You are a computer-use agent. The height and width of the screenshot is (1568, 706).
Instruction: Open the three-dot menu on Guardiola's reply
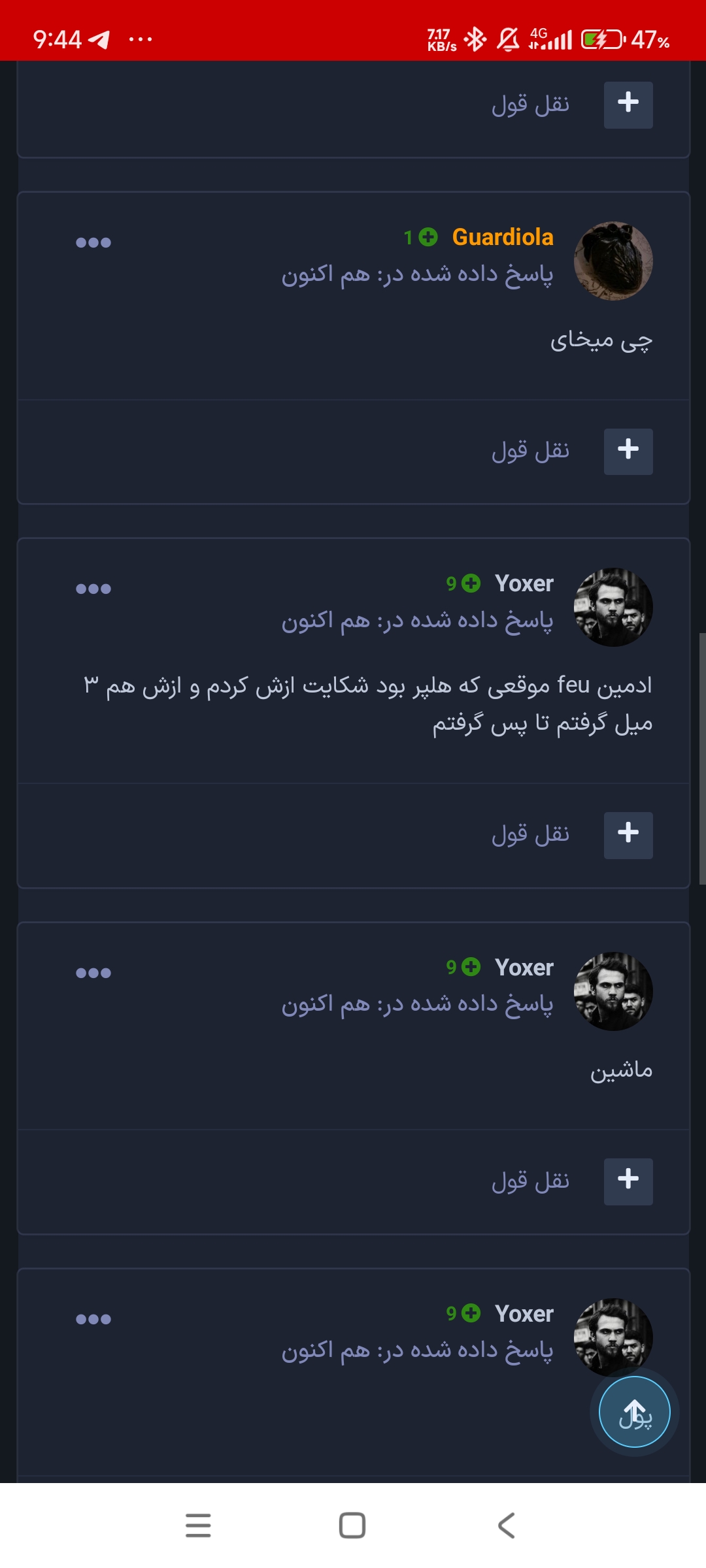tap(93, 242)
